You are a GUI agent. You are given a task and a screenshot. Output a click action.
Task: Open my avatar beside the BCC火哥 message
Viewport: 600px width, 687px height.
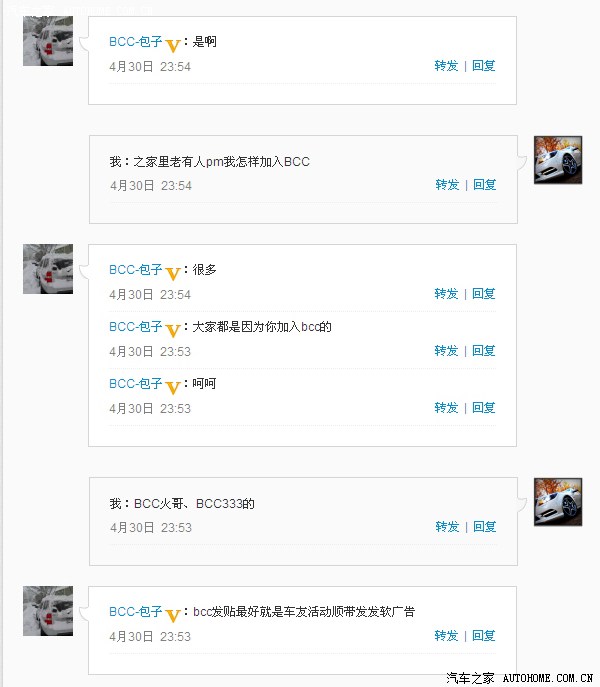click(558, 502)
